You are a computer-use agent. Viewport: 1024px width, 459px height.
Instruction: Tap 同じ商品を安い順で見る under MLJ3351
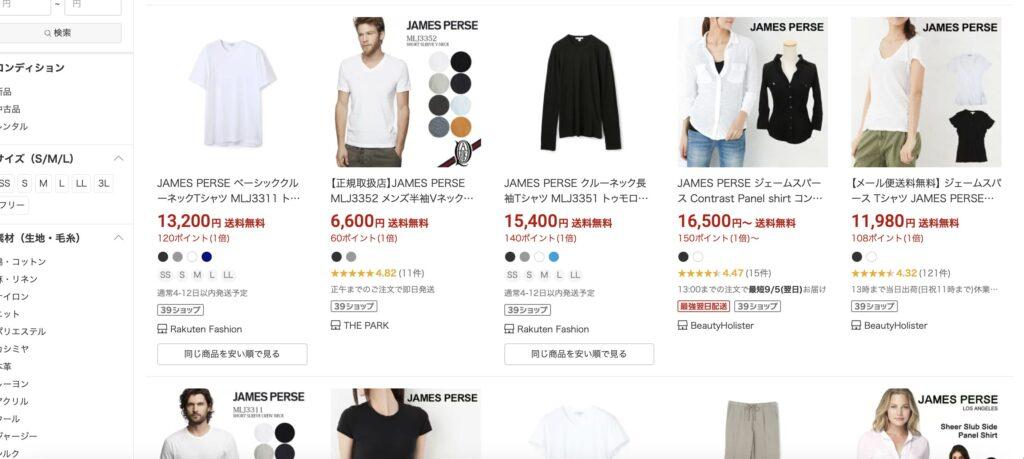[x=579, y=354]
